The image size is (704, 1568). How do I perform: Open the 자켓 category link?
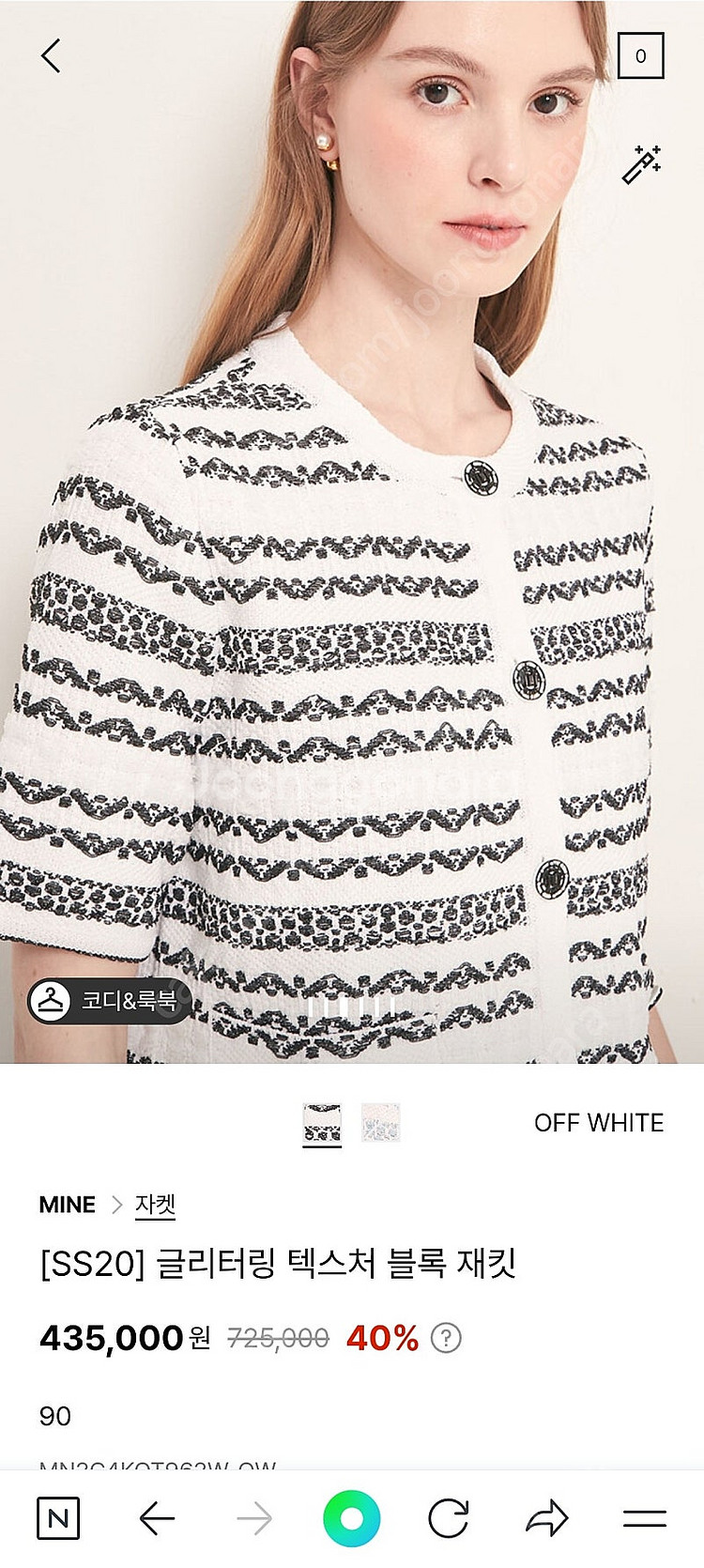coord(155,1205)
